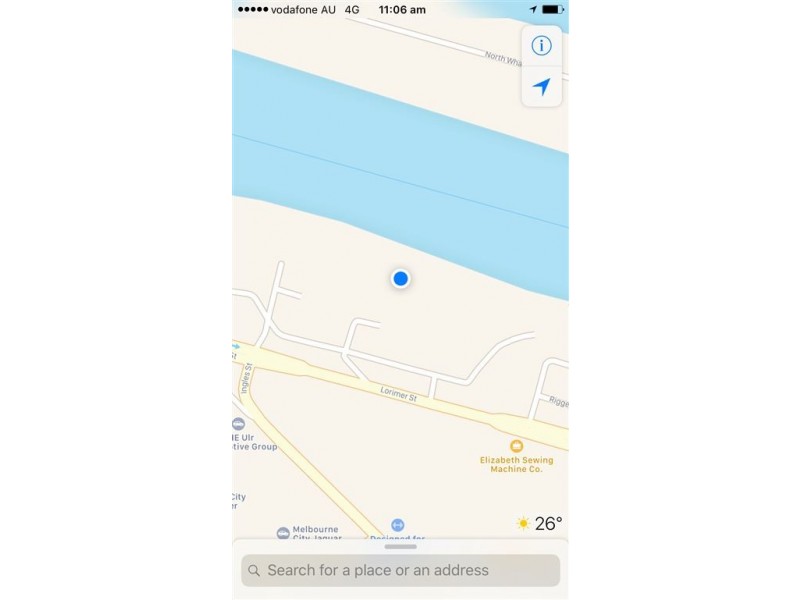Select the Elizabeth Sewing Machine Co. marker

pos(516,446)
